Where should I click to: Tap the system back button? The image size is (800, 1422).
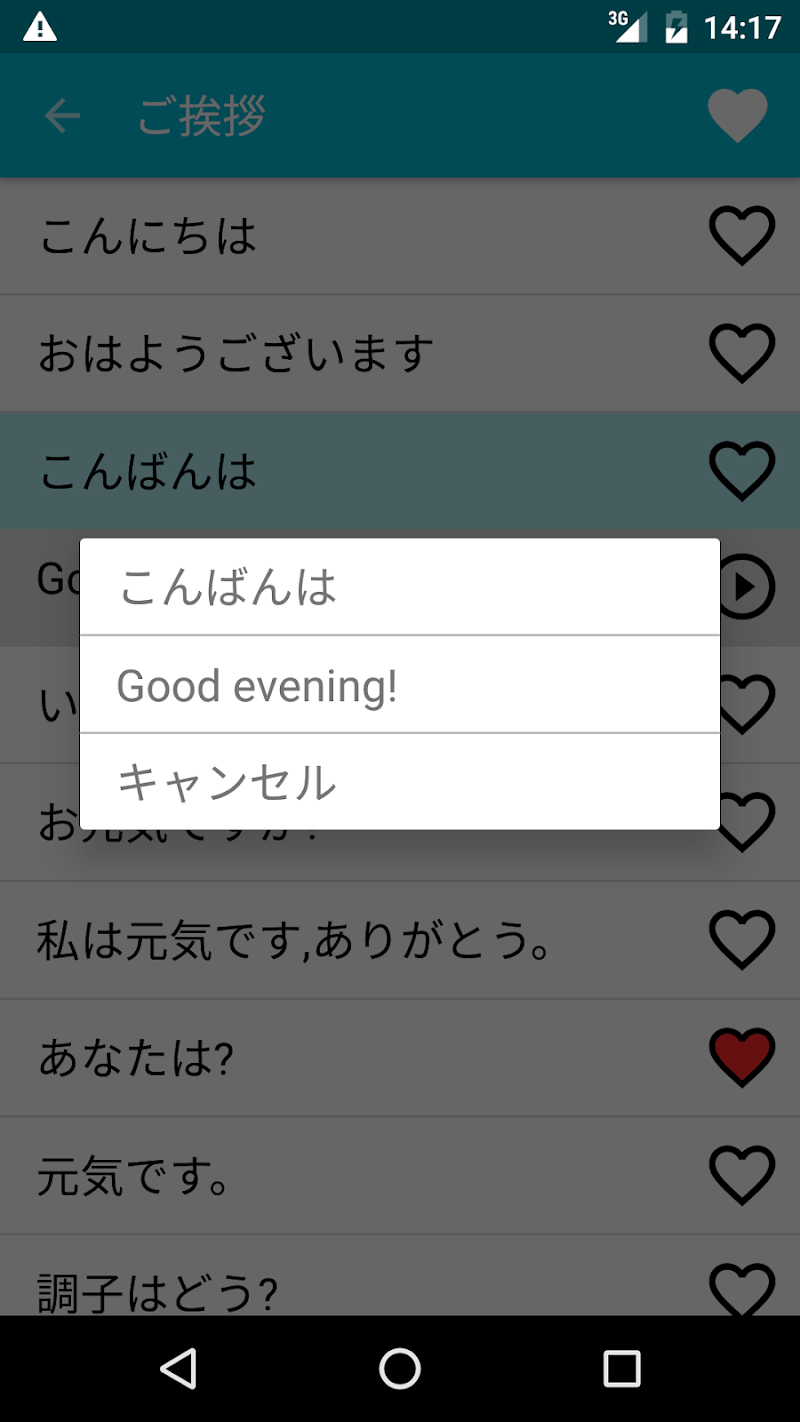[x=179, y=1368]
